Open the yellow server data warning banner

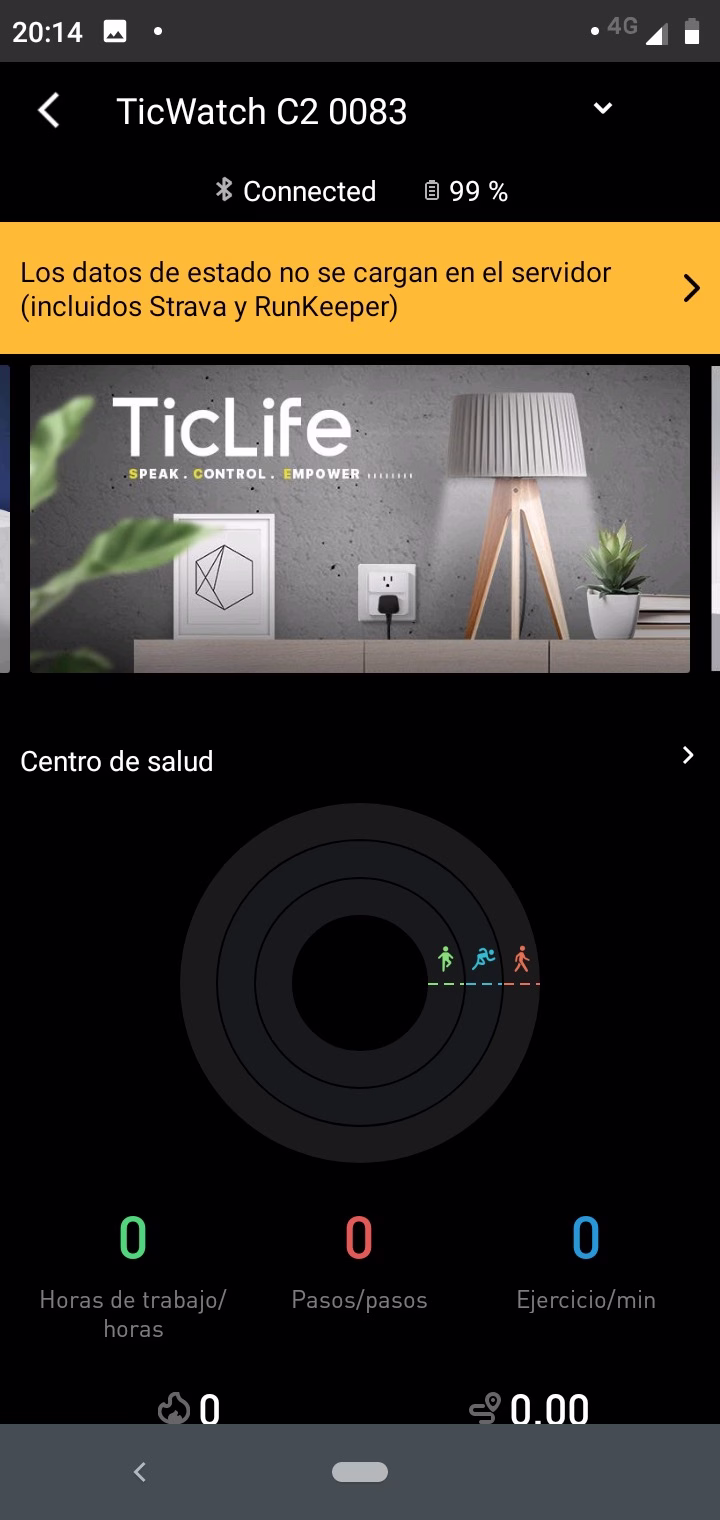[360, 288]
